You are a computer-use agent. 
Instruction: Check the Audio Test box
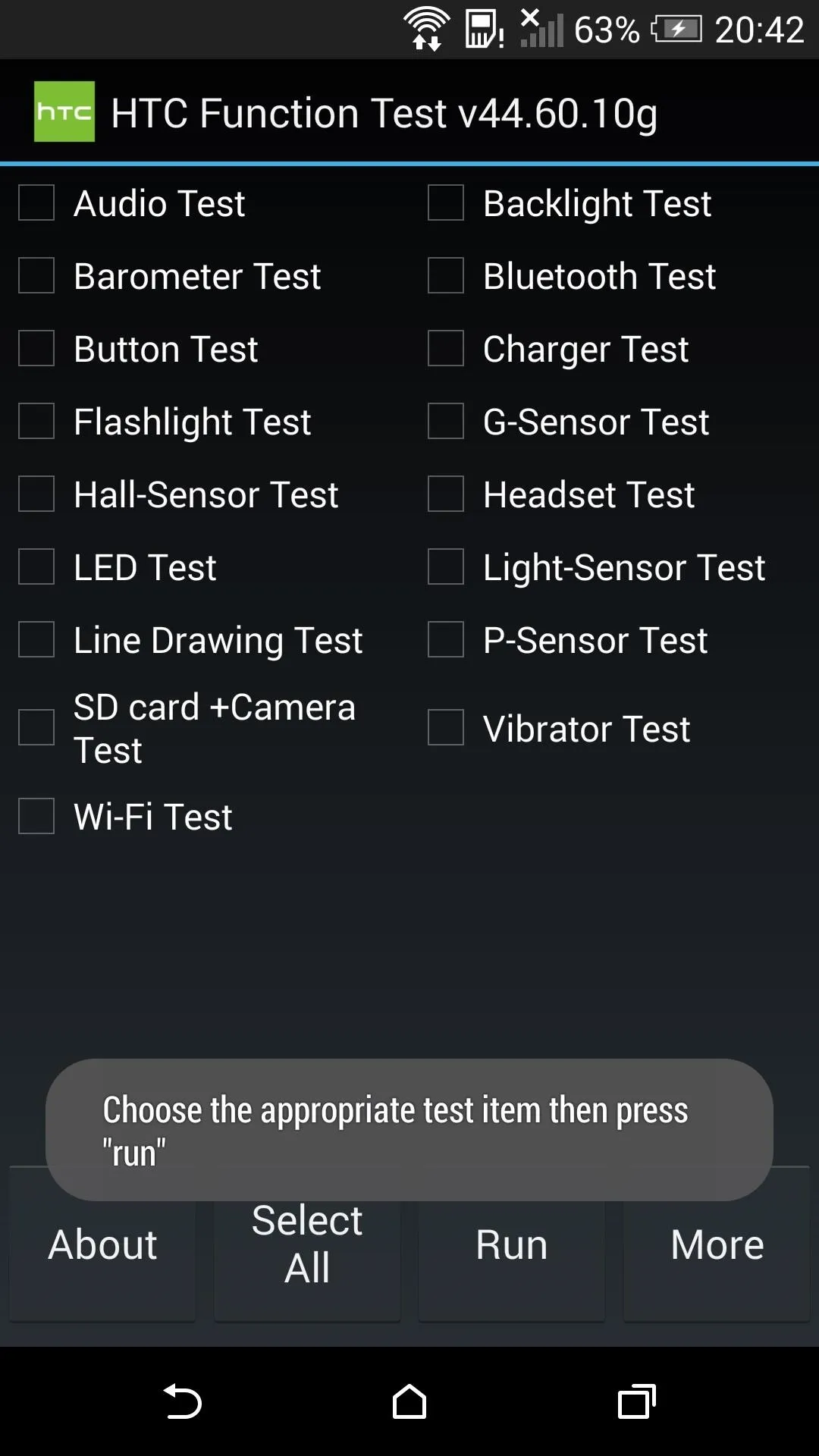point(36,202)
